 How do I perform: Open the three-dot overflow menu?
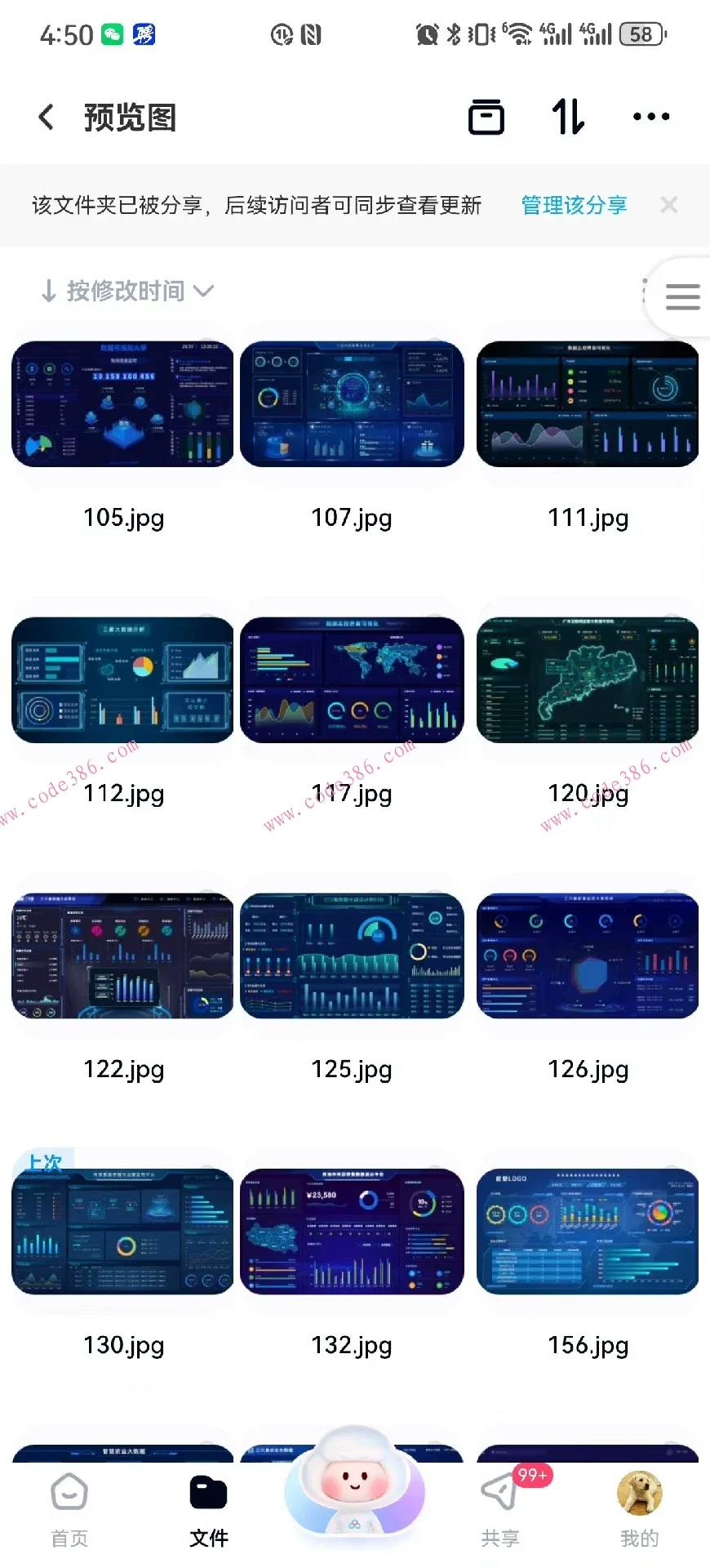(x=651, y=117)
